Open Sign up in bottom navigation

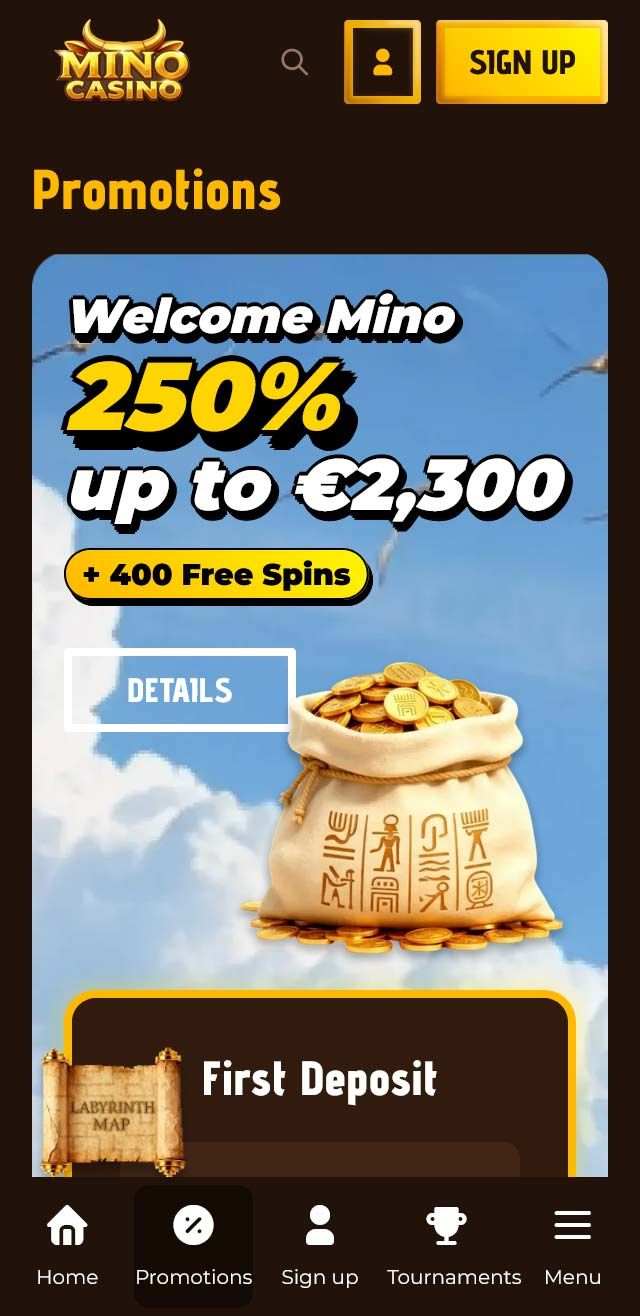[319, 1246]
